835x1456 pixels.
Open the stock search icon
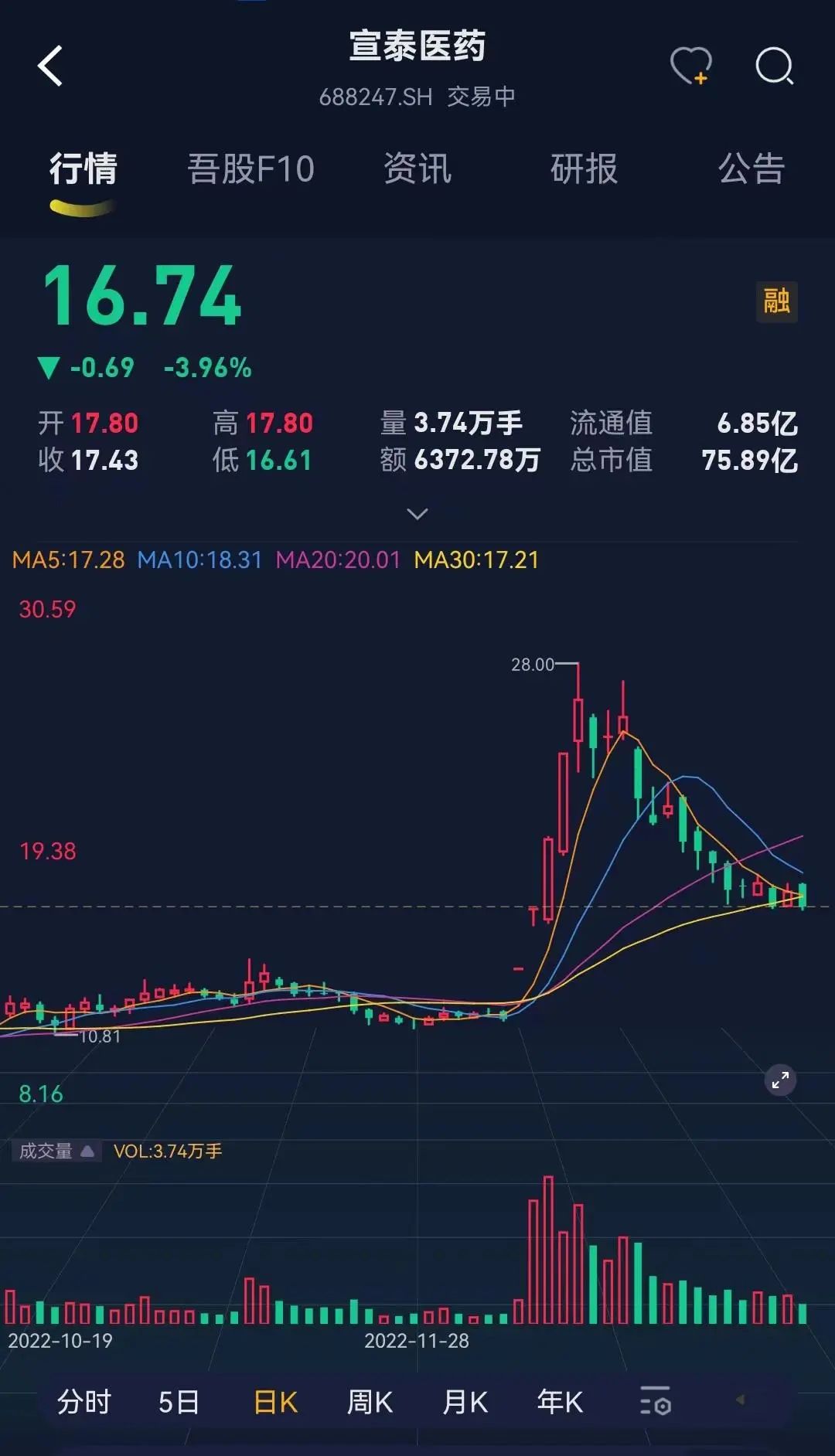774,66
